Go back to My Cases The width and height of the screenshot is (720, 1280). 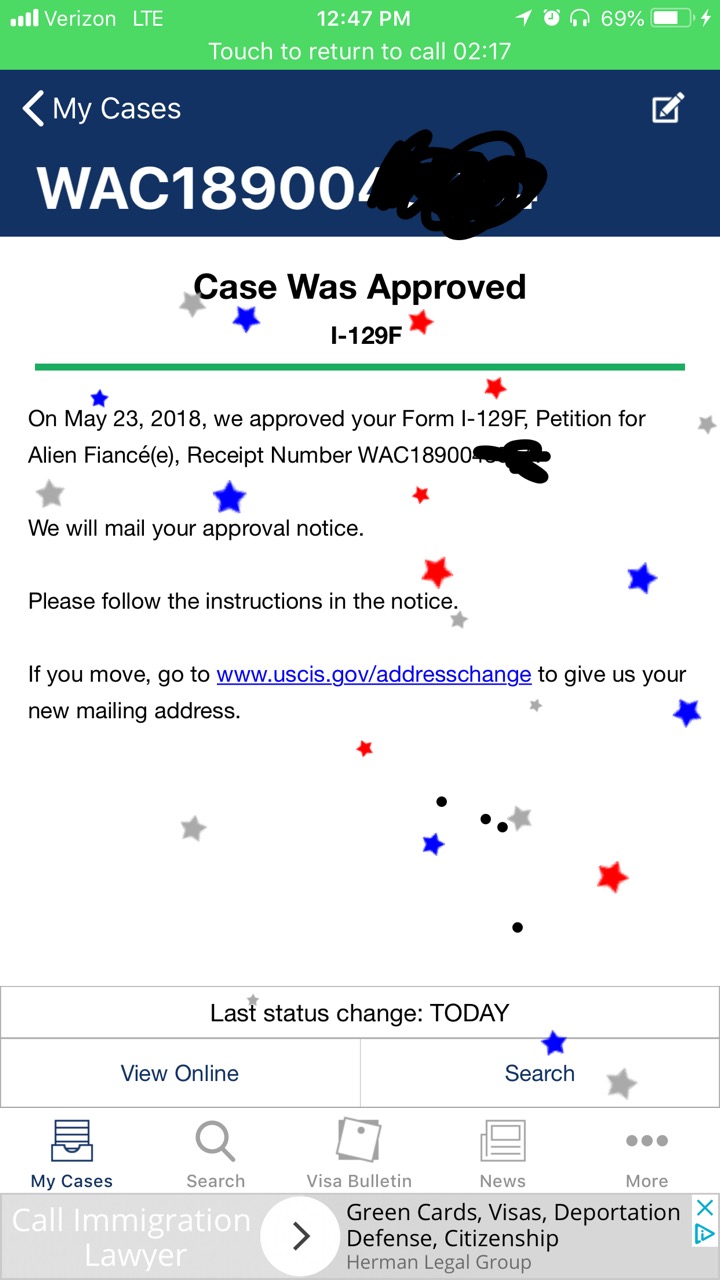(x=102, y=108)
